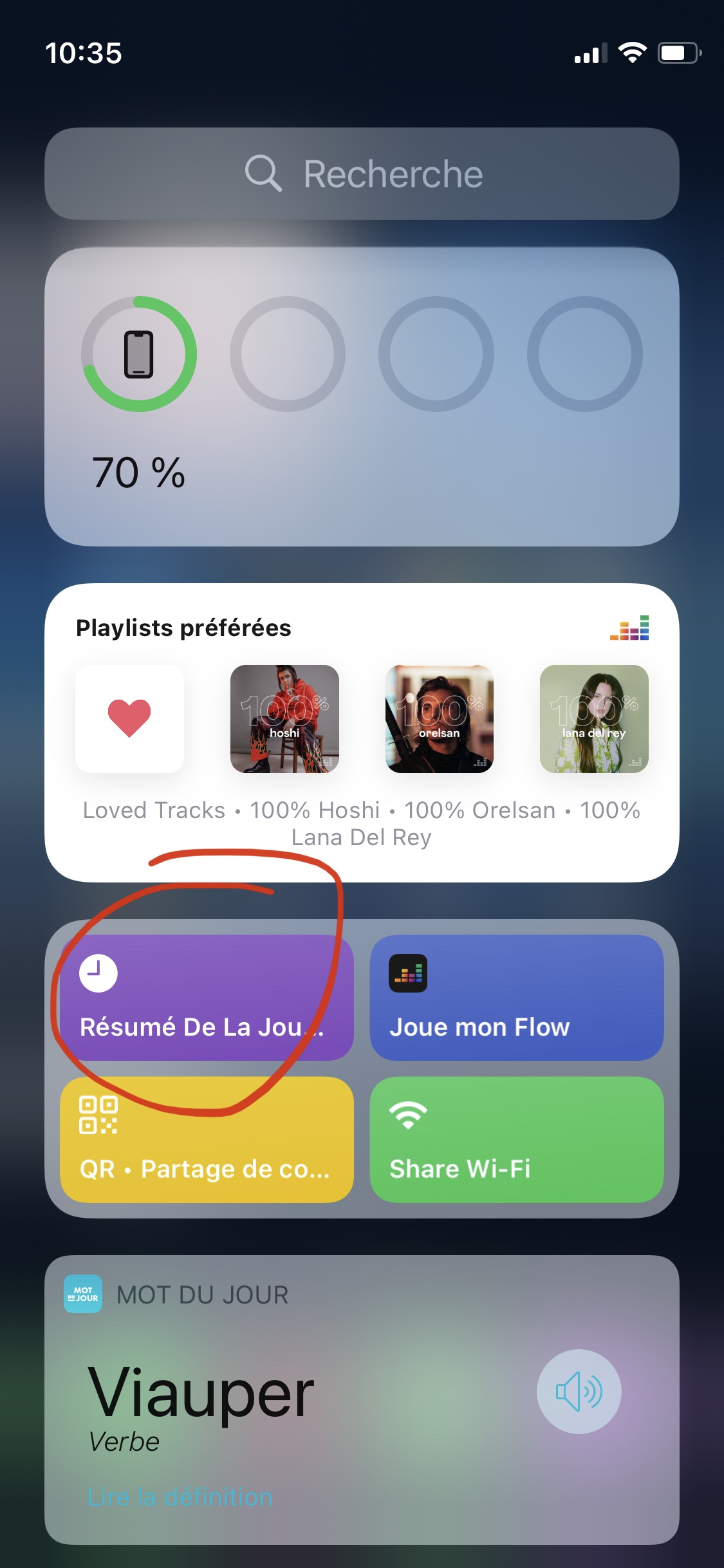Image resolution: width=724 pixels, height=1568 pixels.
Task: Run the Share Wi-Fi shortcut
Action: pos(517,1140)
